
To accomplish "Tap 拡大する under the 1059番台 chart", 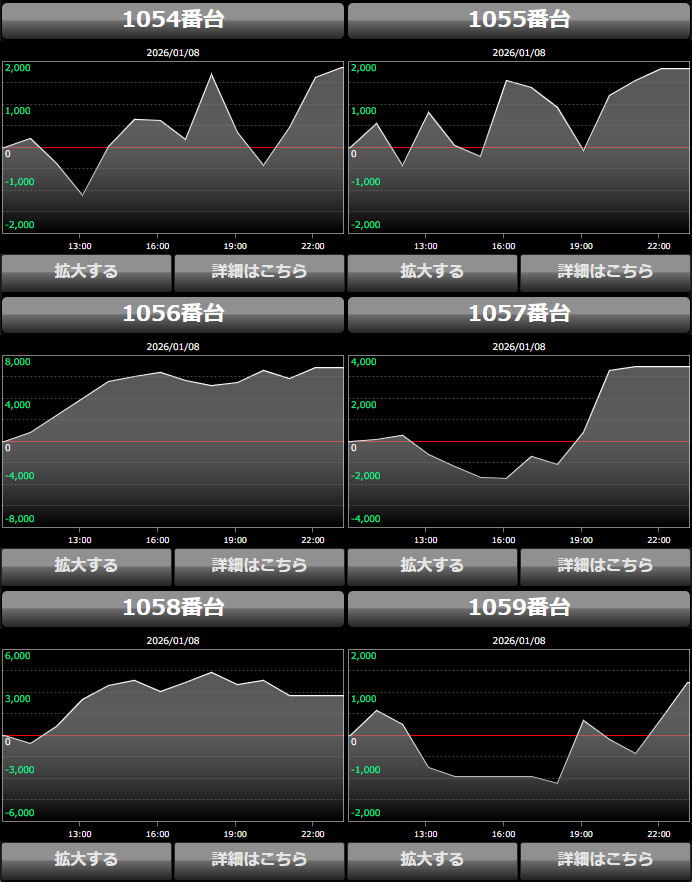I will [432, 859].
